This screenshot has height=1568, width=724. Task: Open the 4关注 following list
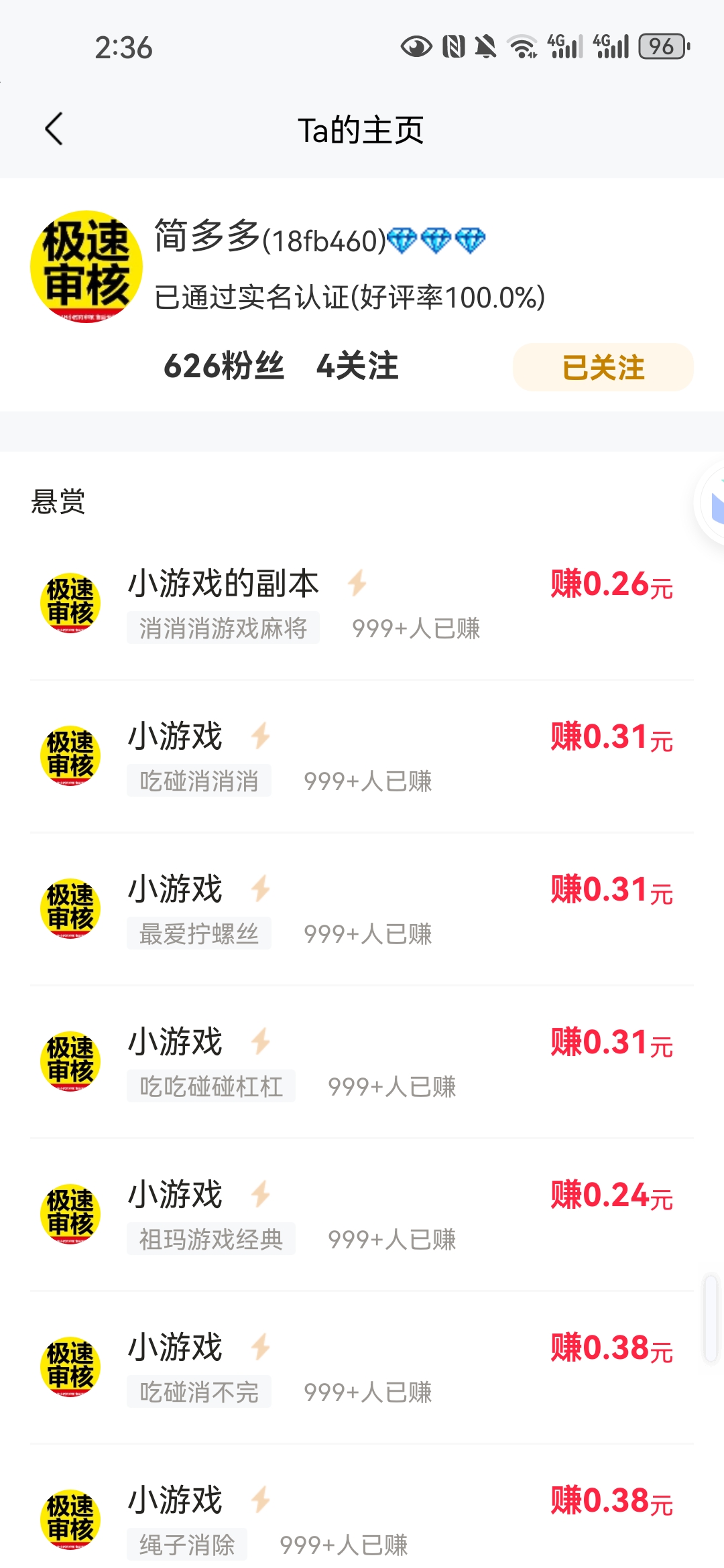[358, 367]
